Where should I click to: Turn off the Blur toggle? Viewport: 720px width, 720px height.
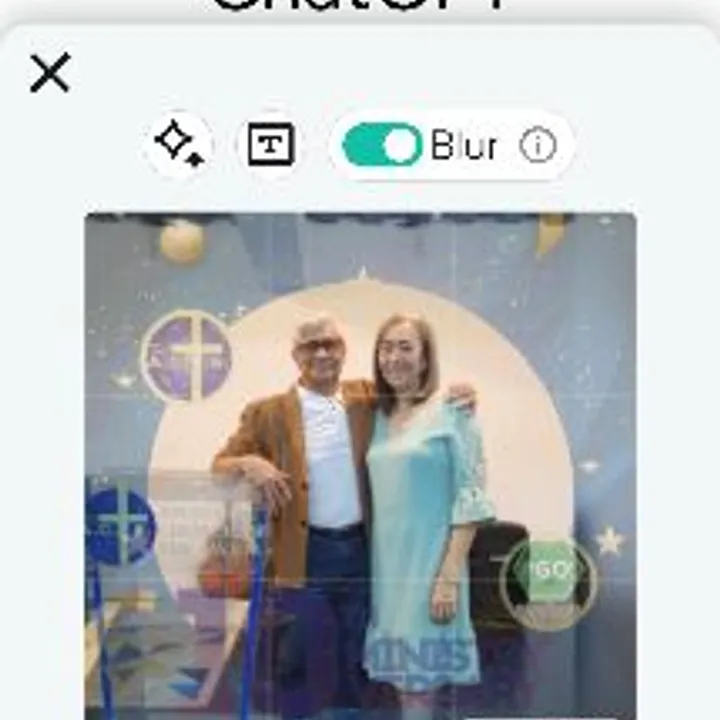tap(382, 145)
